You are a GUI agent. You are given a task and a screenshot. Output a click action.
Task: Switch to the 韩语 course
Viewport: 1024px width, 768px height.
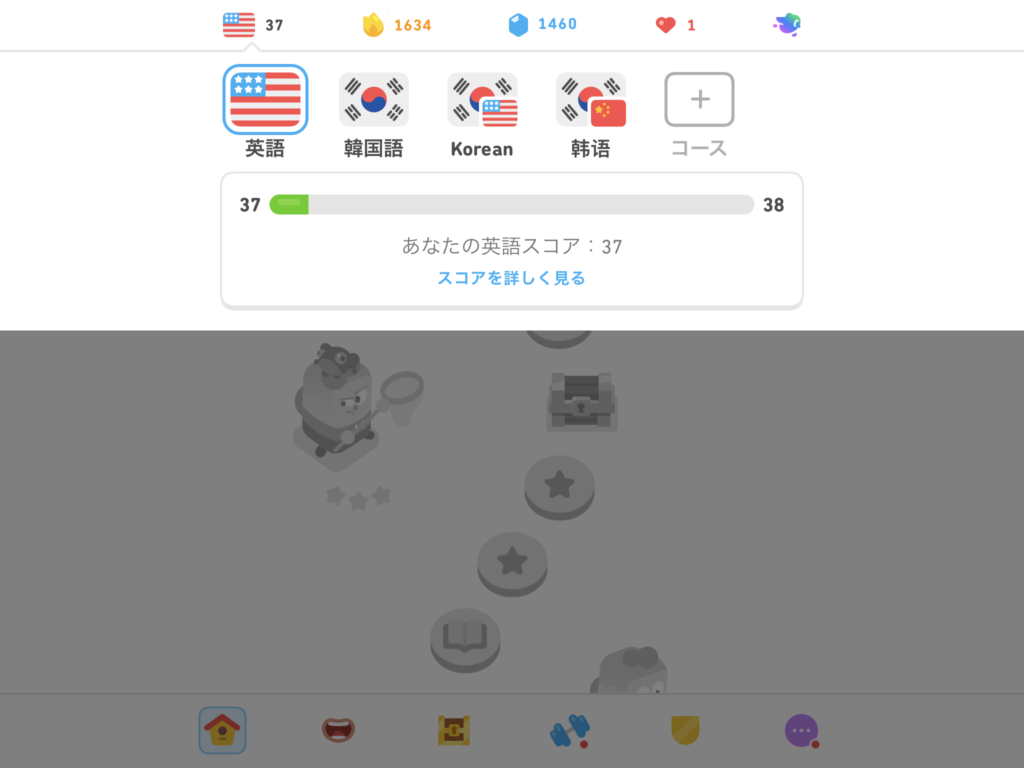tap(590, 100)
